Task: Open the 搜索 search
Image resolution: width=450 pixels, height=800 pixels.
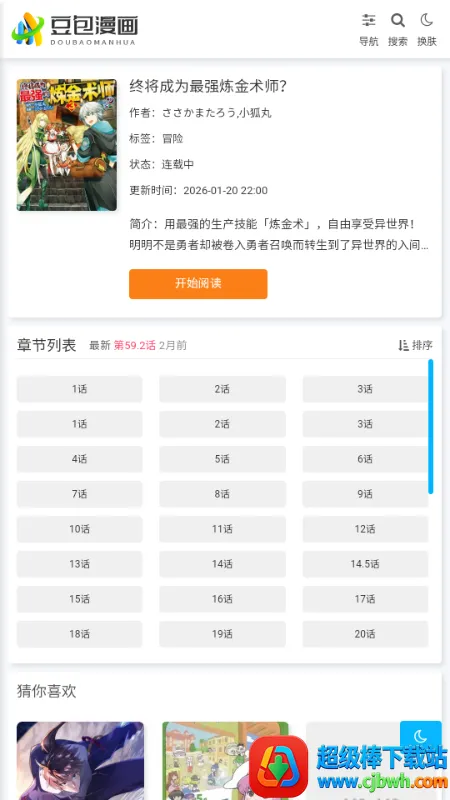Action: click(x=397, y=30)
